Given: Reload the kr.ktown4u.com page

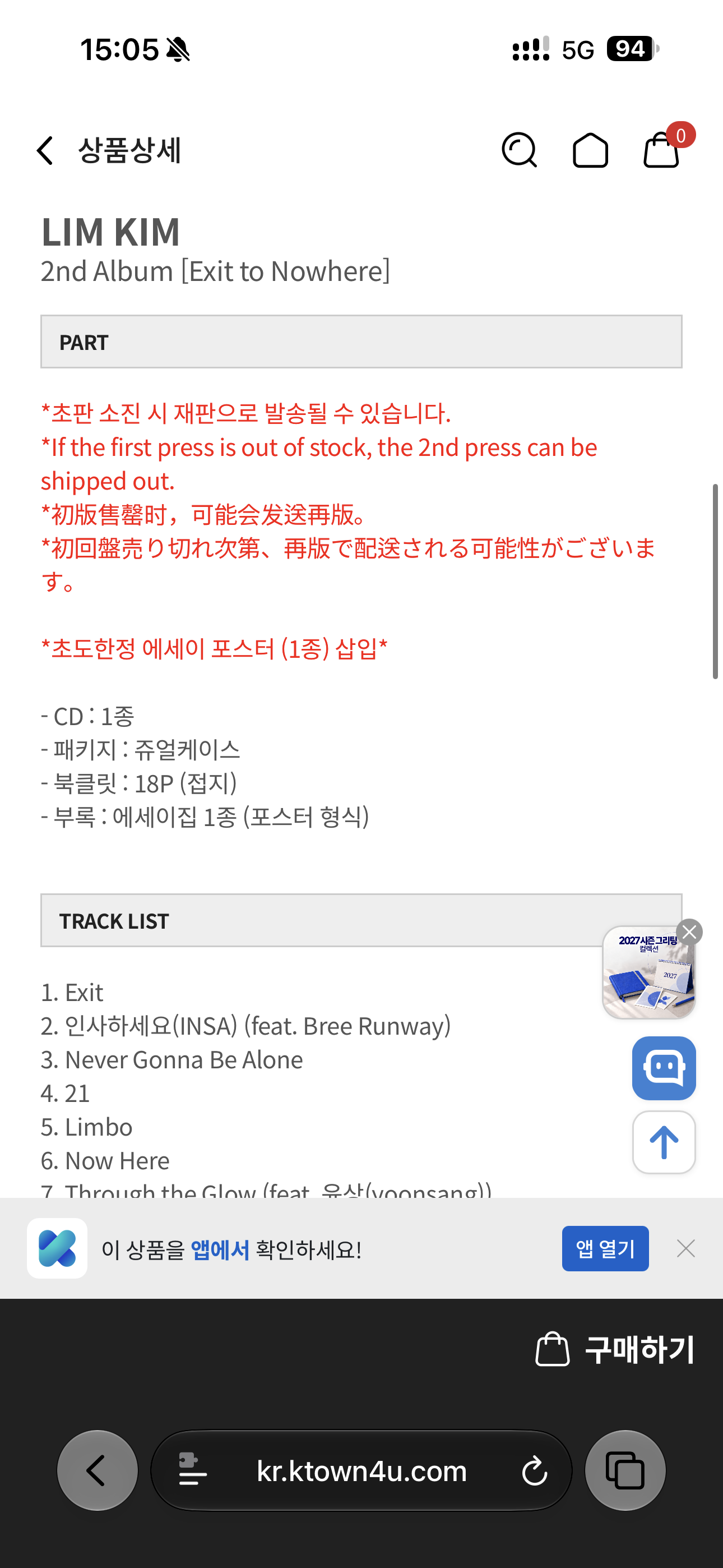Looking at the screenshot, I should point(534,1470).
